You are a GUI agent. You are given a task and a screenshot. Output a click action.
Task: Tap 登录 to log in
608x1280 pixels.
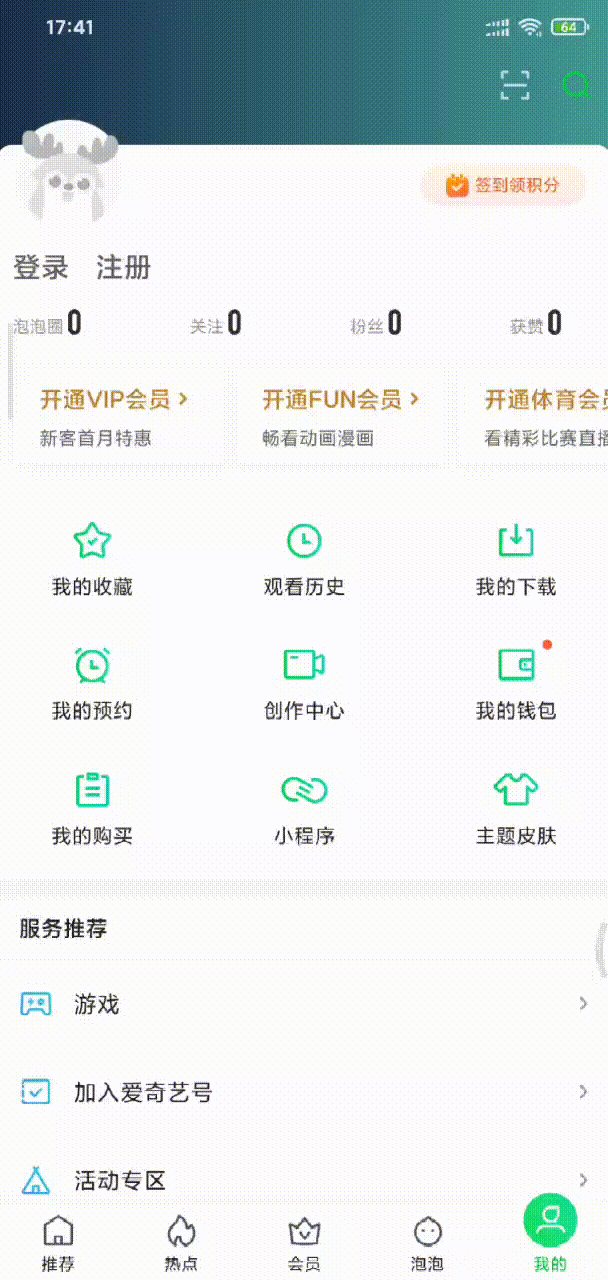(x=41, y=267)
